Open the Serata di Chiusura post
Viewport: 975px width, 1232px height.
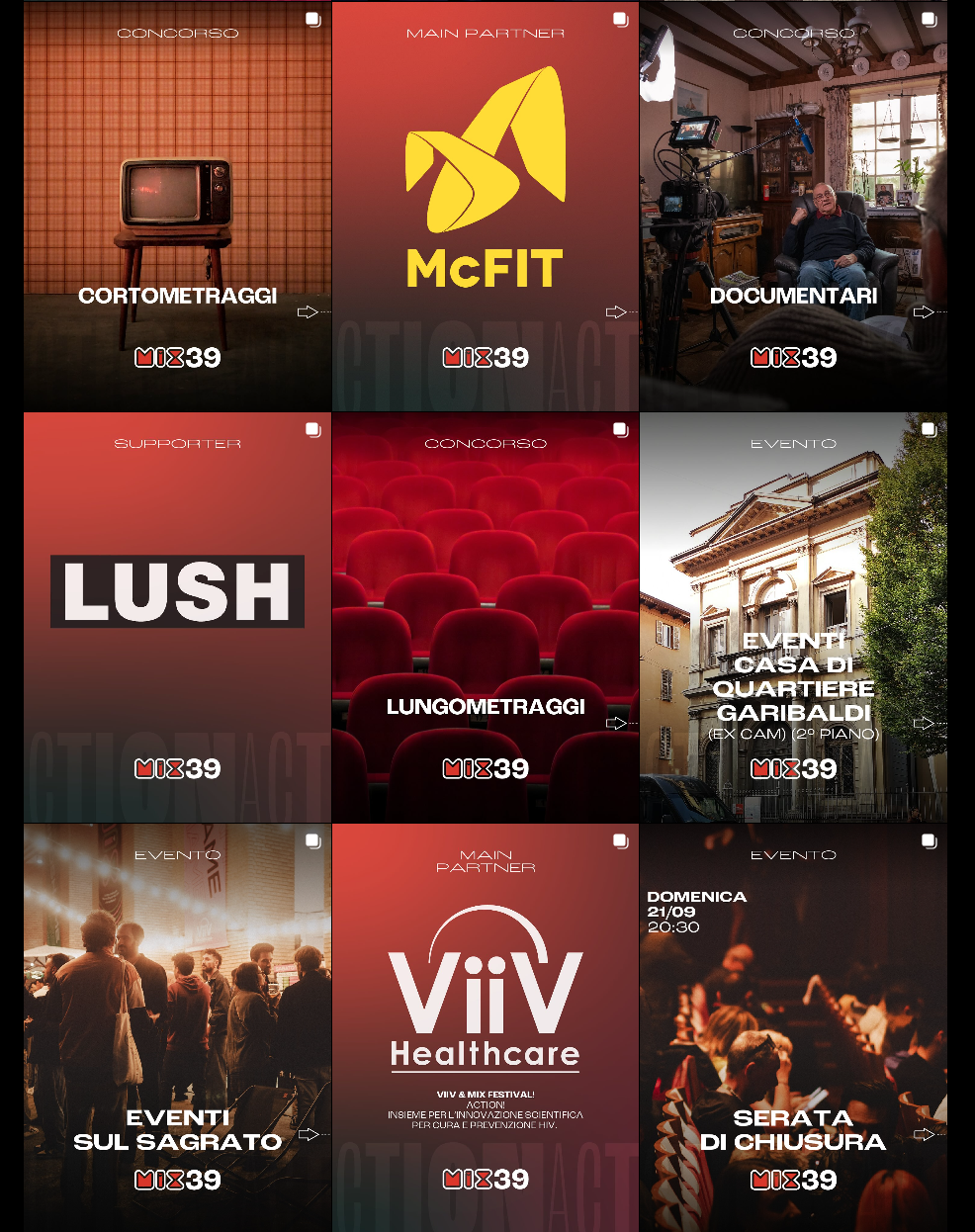(793, 1028)
